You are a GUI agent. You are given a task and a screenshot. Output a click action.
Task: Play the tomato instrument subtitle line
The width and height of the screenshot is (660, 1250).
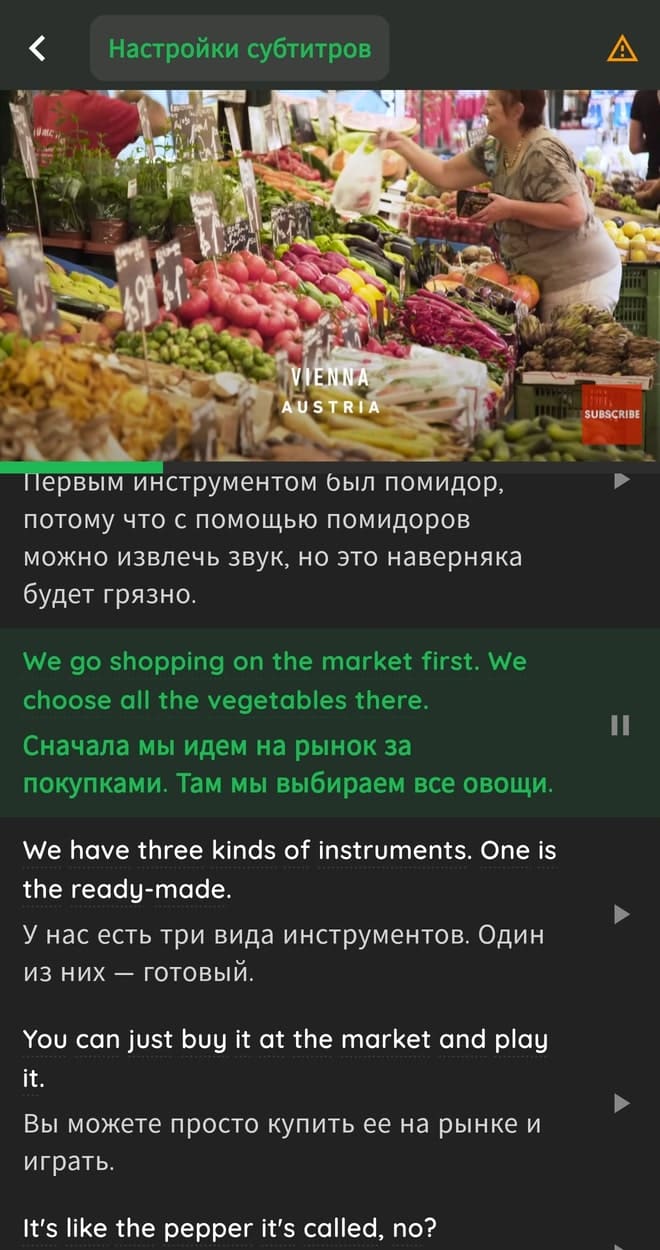(x=621, y=481)
